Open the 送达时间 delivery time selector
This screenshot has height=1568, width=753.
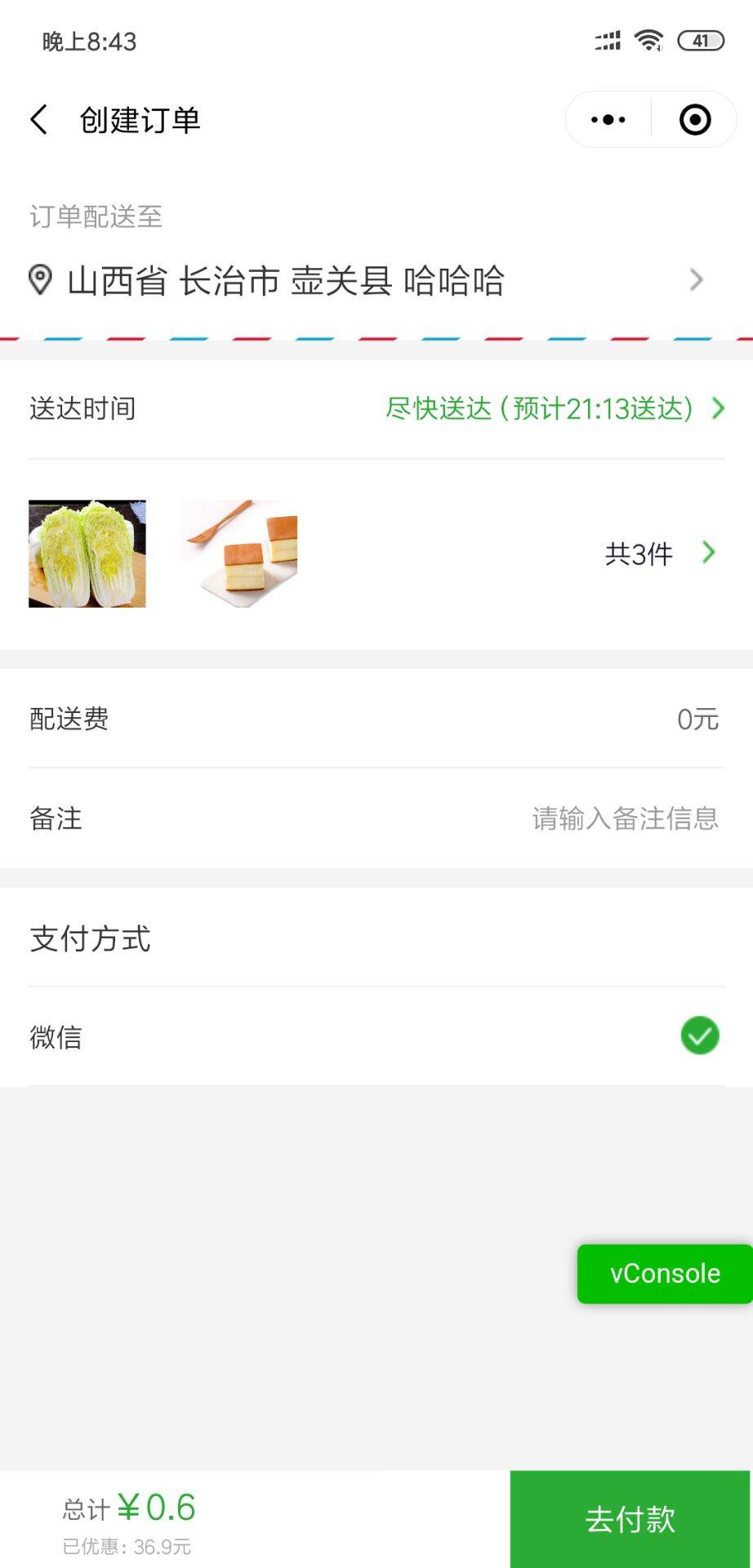[x=376, y=408]
